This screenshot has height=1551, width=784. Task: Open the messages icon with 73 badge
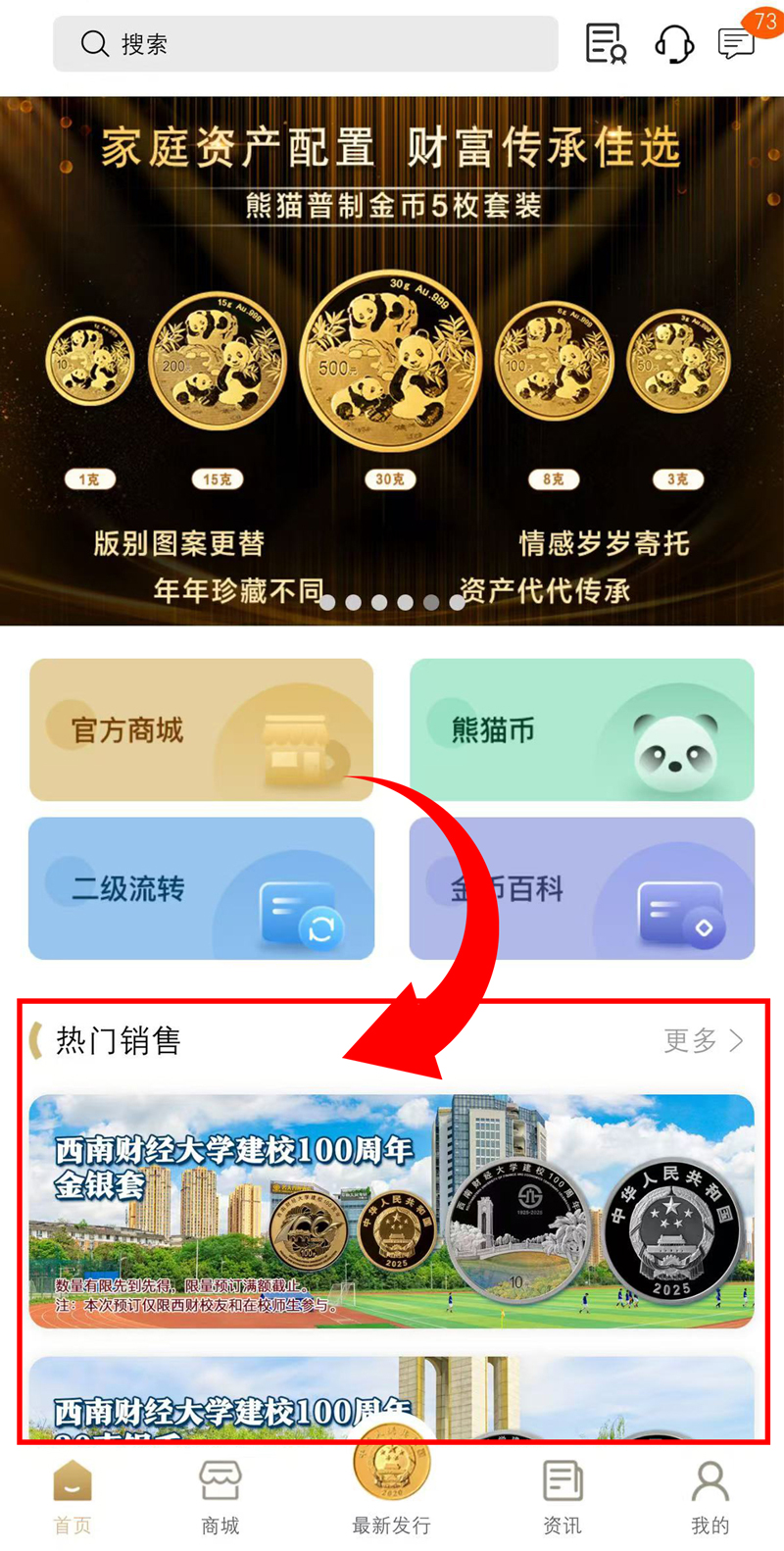click(736, 43)
